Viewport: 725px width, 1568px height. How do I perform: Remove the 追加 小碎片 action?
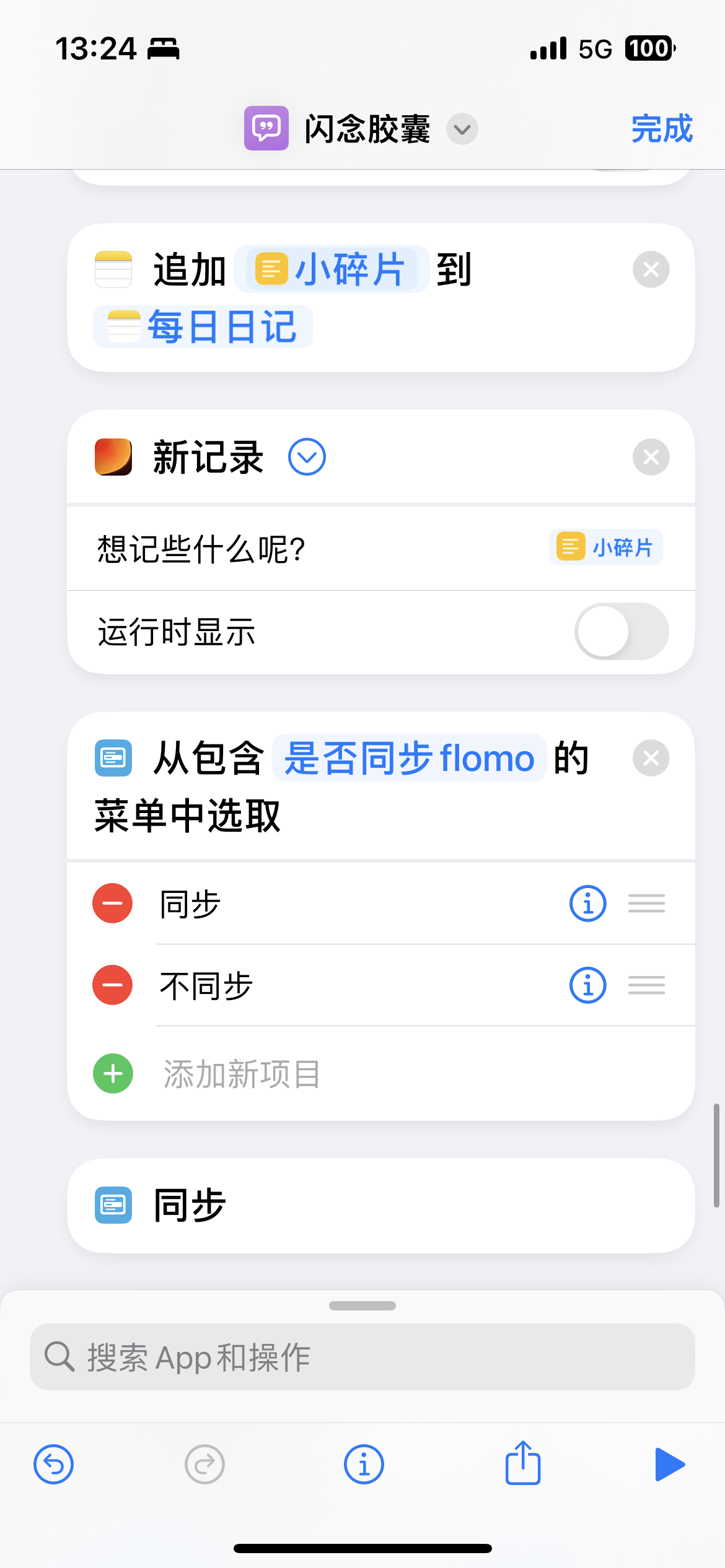[x=651, y=269]
